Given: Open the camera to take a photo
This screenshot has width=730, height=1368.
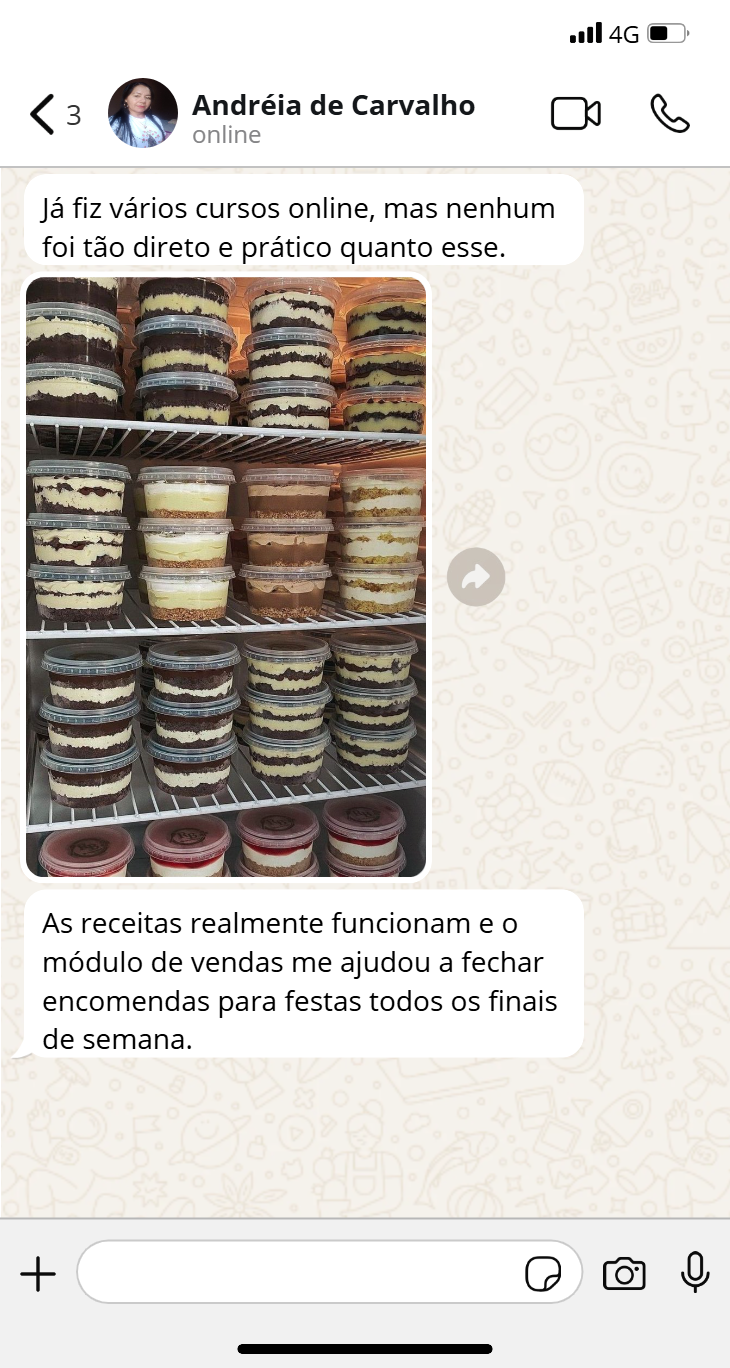Looking at the screenshot, I should pos(624,1274).
